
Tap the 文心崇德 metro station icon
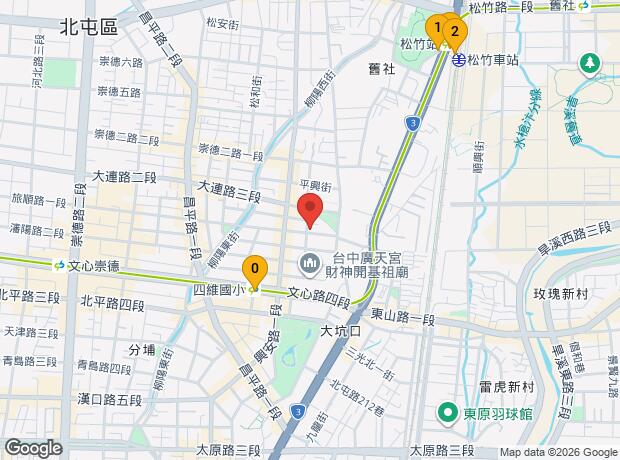click(61, 266)
